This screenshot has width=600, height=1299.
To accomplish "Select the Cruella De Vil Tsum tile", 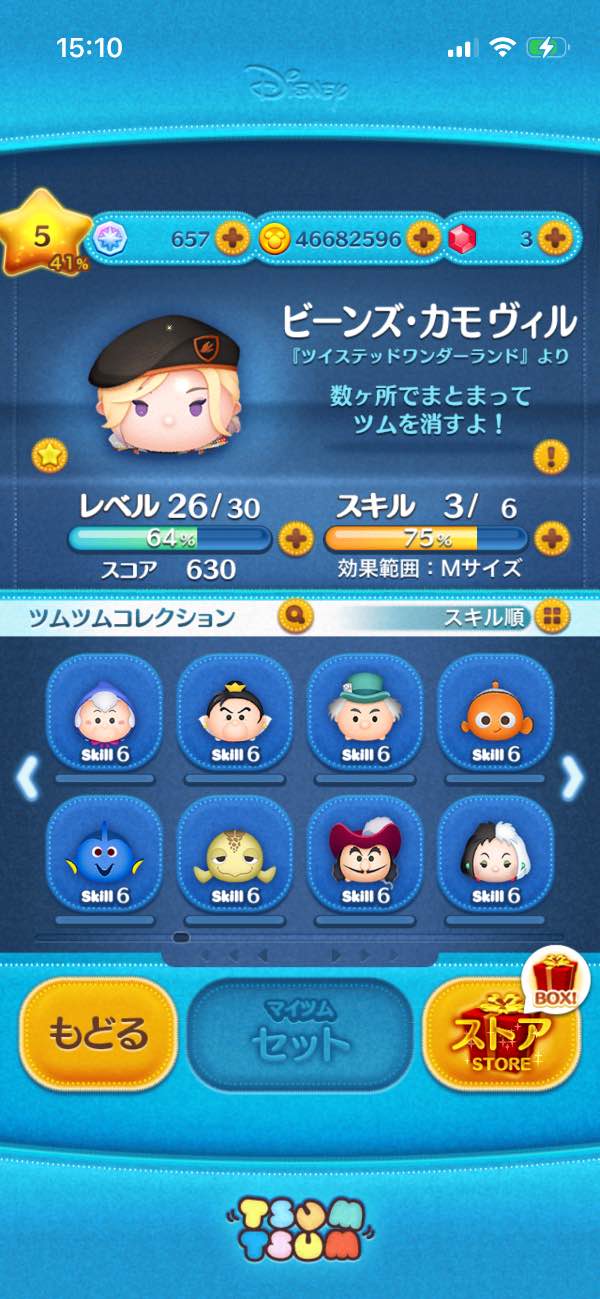I will (495, 855).
